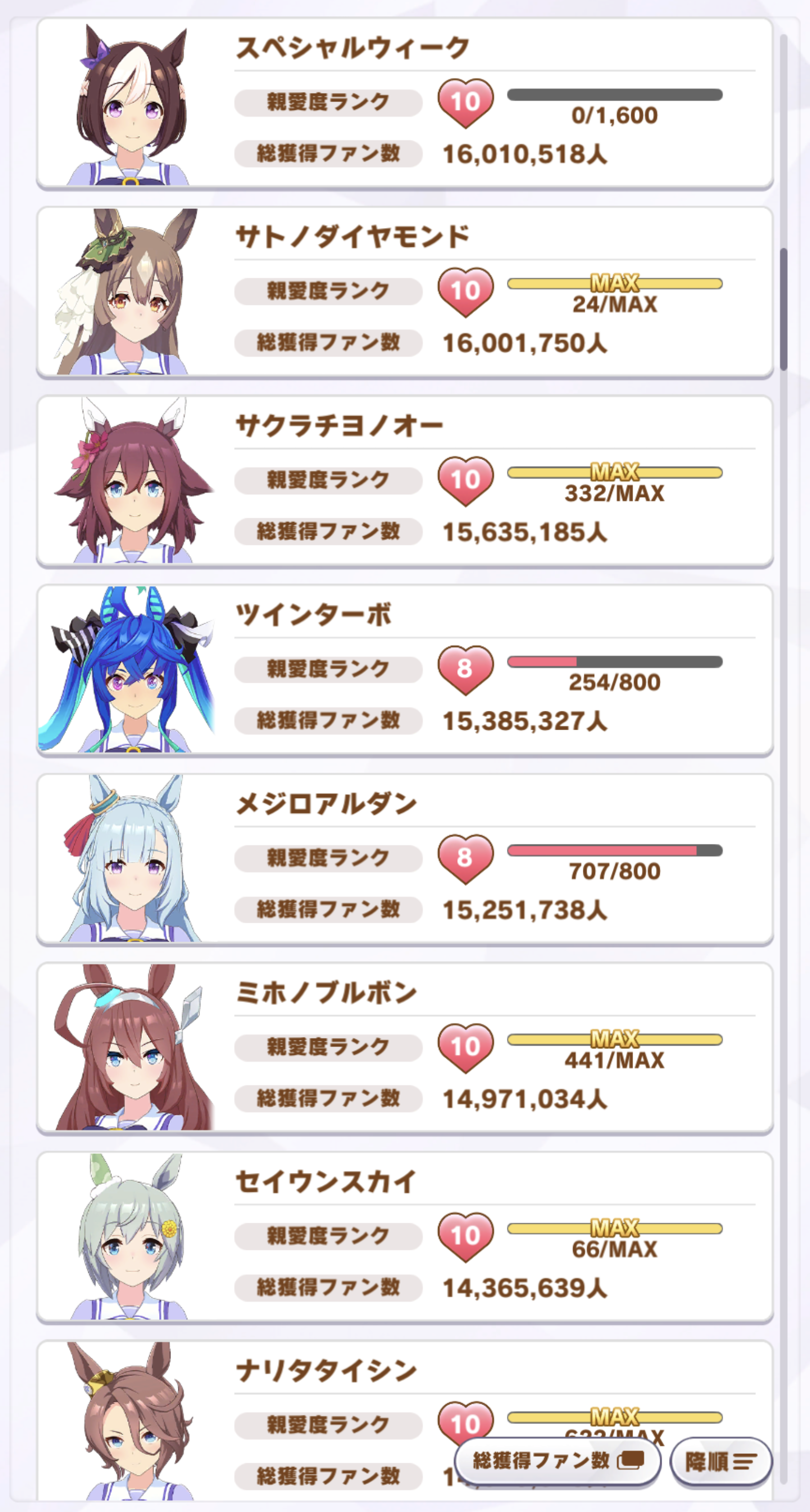Open the ミホノブルボン card
Image resolution: width=810 pixels, height=1512 pixels.
point(405,1048)
